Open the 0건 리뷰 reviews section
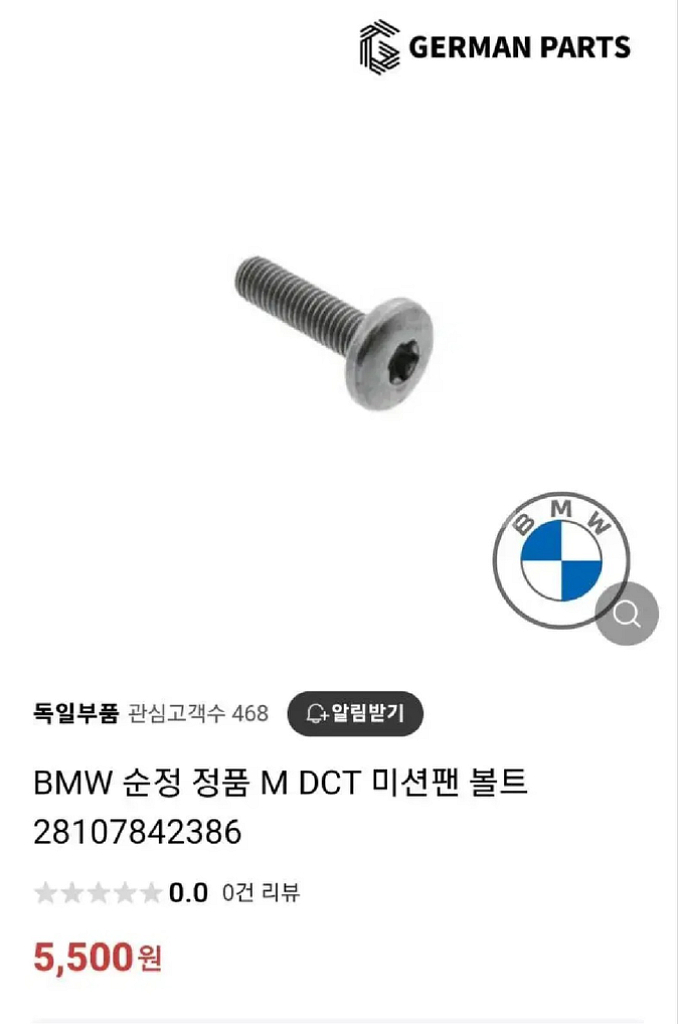678x1024 pixels. 261,893
